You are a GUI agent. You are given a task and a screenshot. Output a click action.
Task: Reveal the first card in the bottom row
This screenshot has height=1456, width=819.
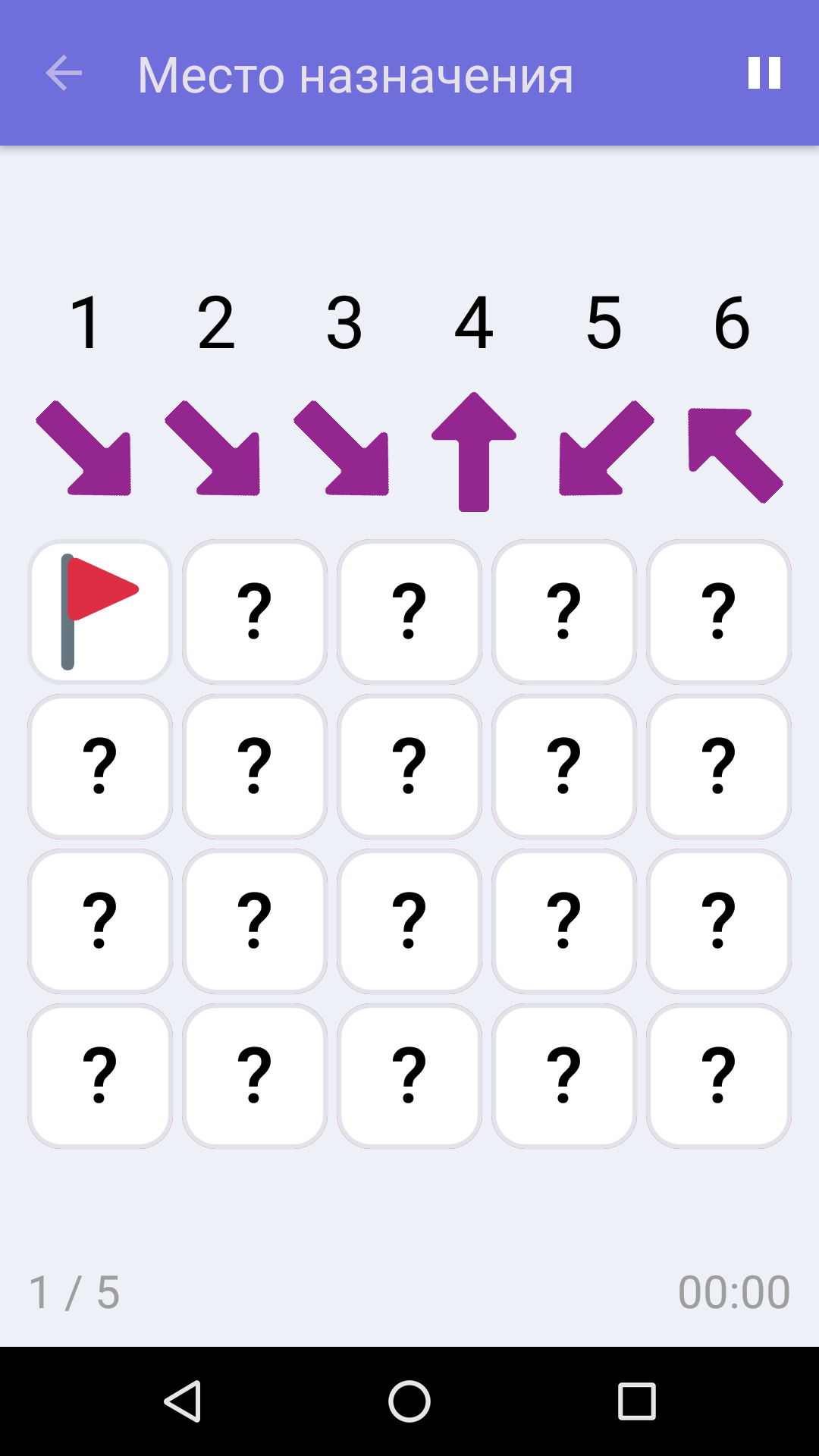99,1075
